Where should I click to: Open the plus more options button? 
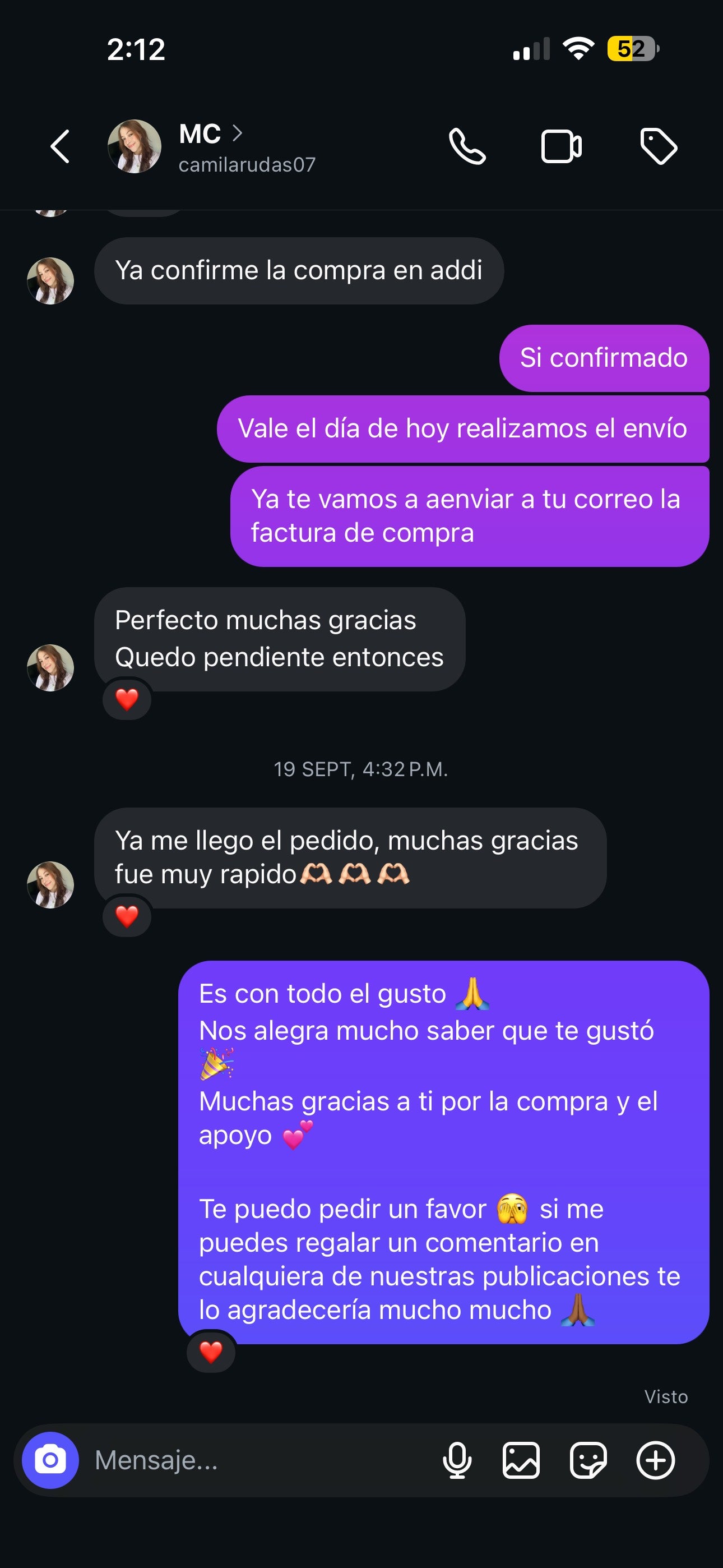[x=655, y=1460]
